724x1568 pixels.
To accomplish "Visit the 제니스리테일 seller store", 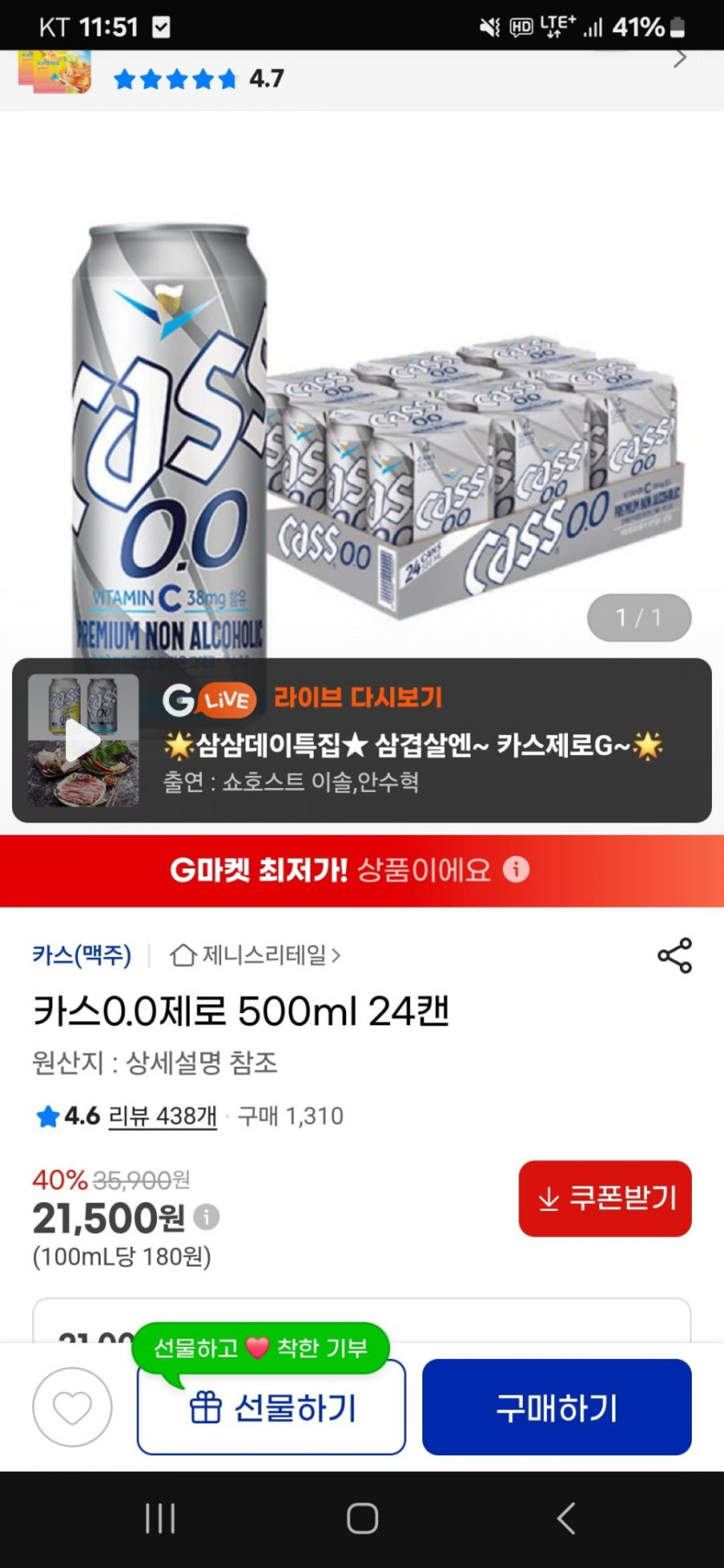I will [256, 955].
